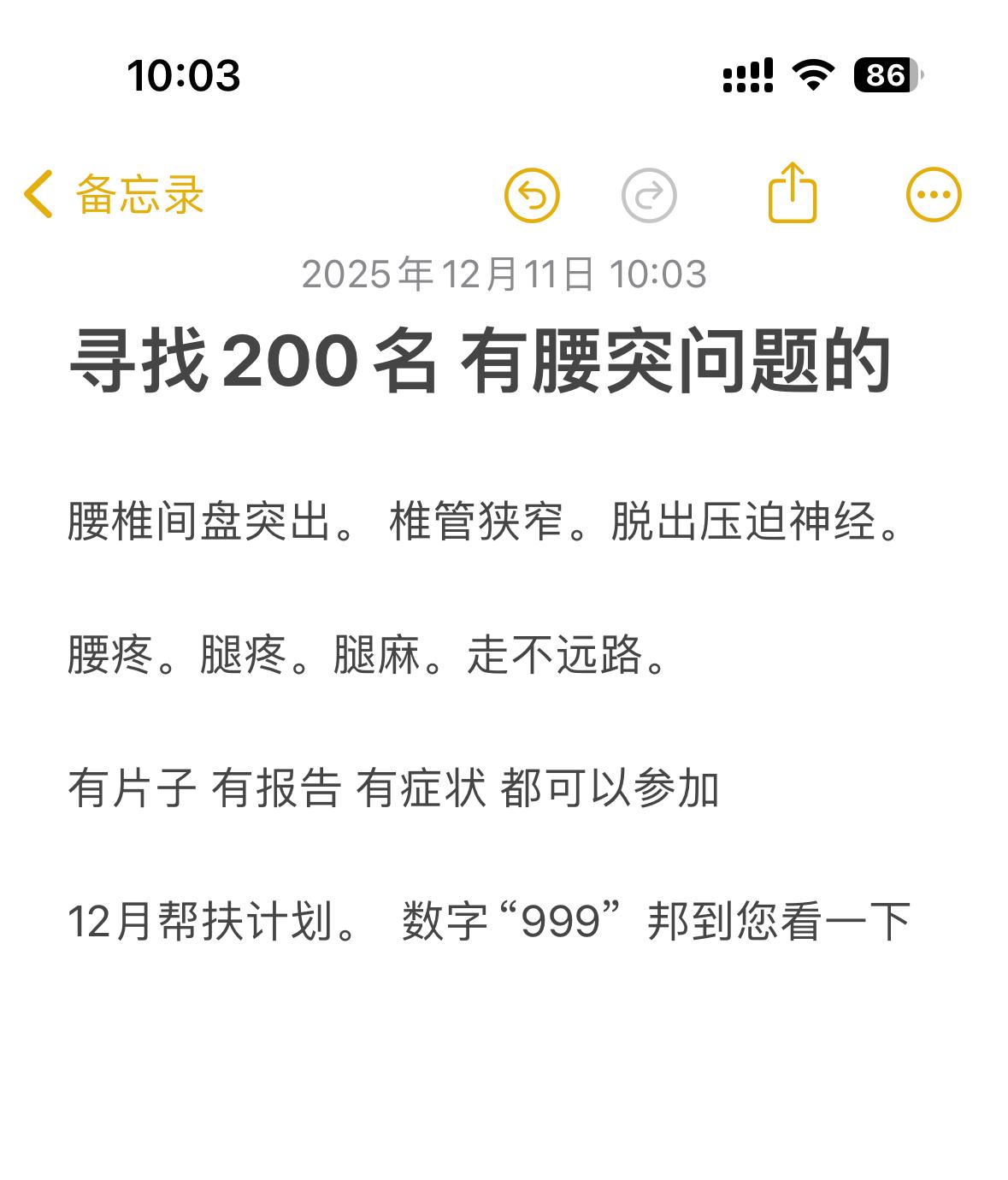Tap the clock showing 10:03

click(x=184, y=75)
